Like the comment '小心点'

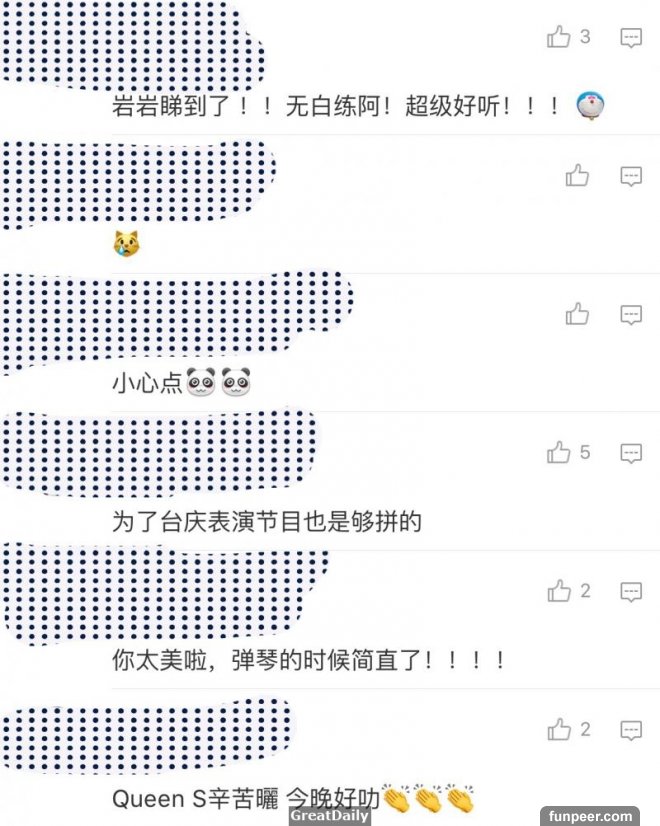tap(577, 314)
